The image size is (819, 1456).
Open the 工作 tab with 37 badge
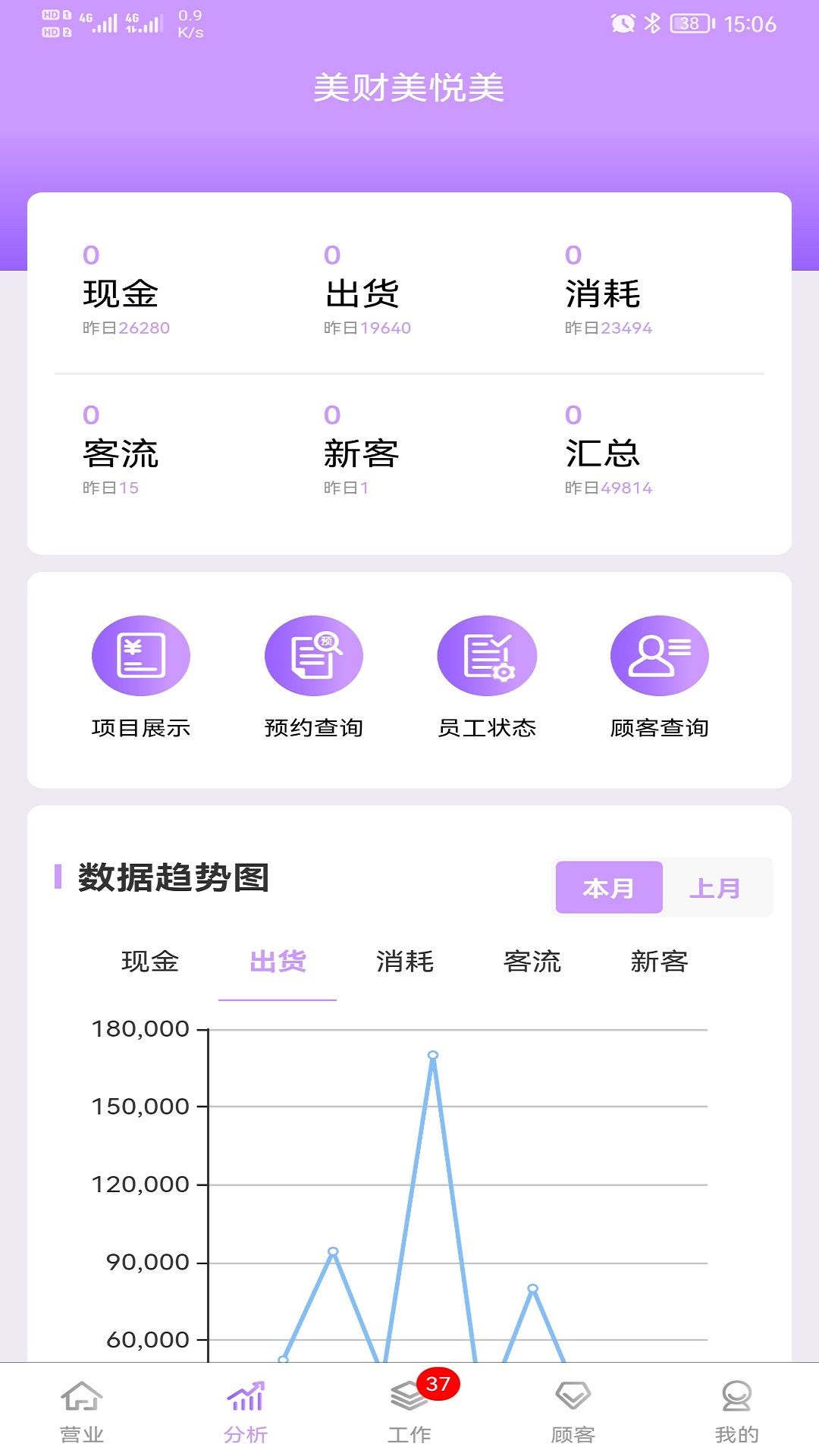pos(409,1411)
